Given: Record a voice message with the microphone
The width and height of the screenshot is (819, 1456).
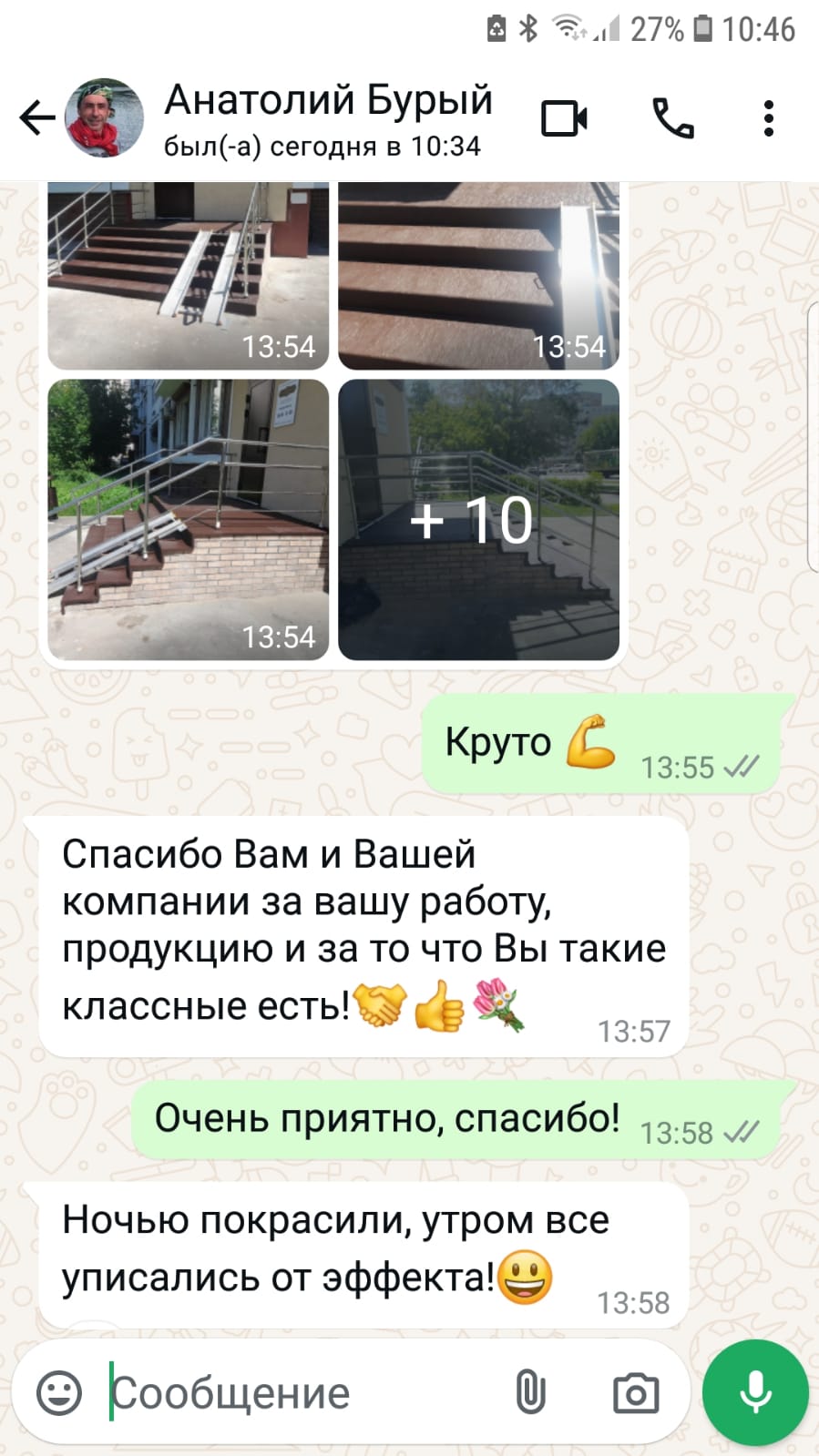Looking at the screenshot, I should point(755,1393).
